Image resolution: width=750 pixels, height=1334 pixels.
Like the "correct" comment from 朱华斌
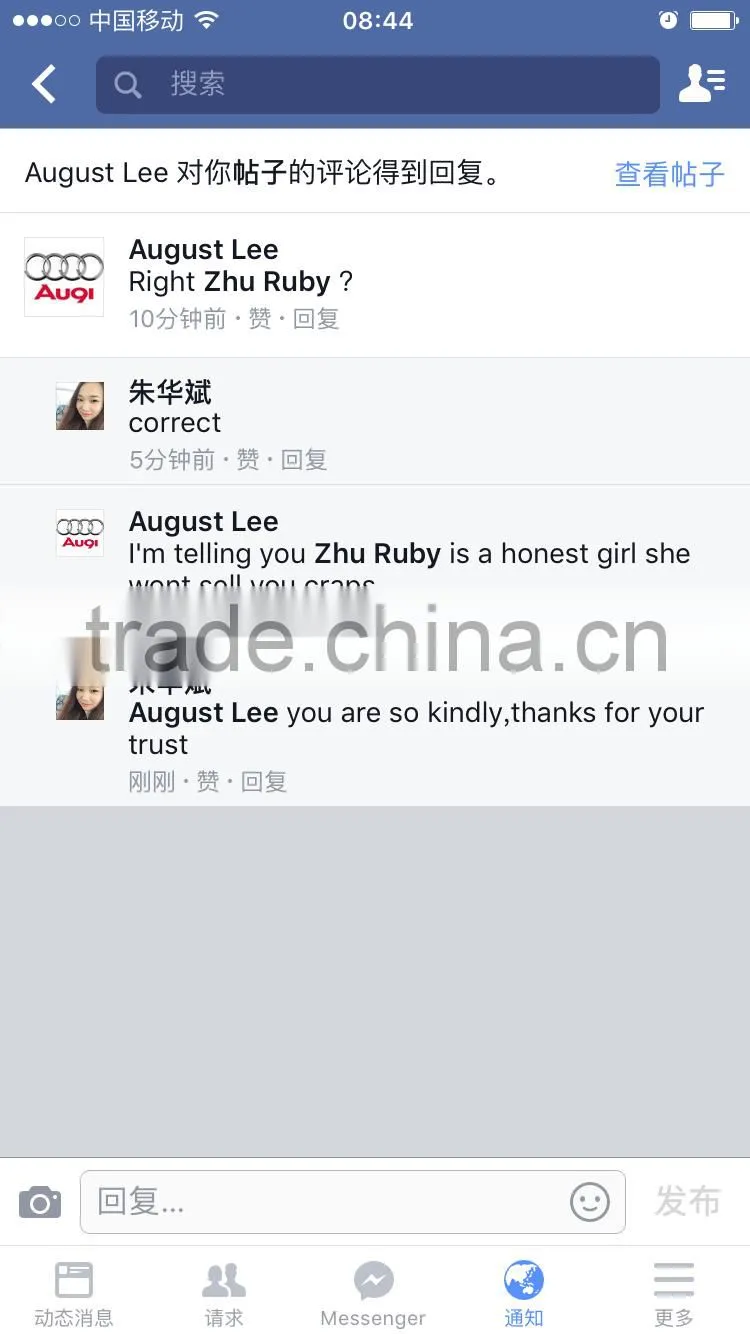248,460
